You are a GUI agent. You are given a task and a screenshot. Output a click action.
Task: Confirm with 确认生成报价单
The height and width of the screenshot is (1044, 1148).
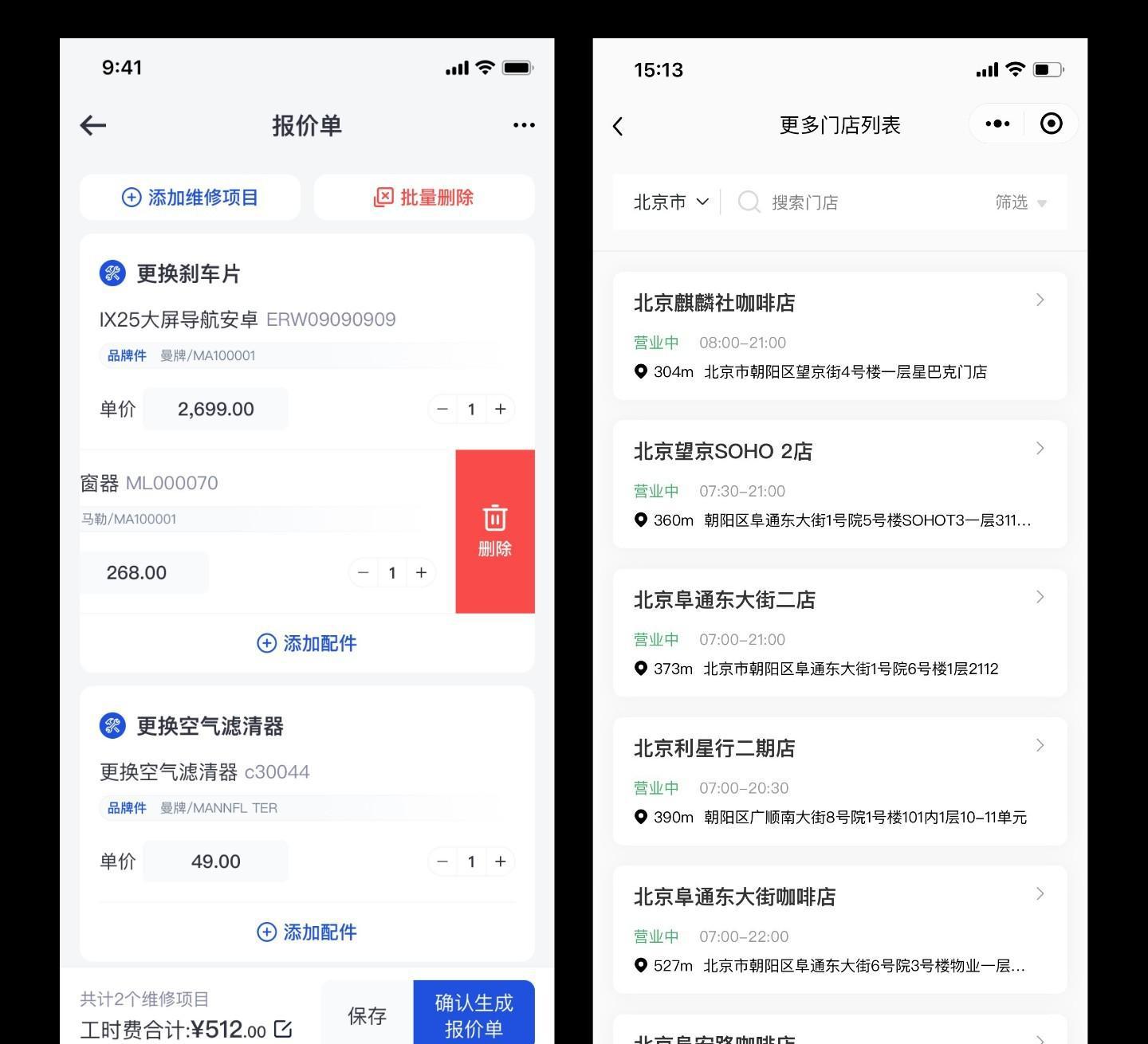coord(474,1015)
